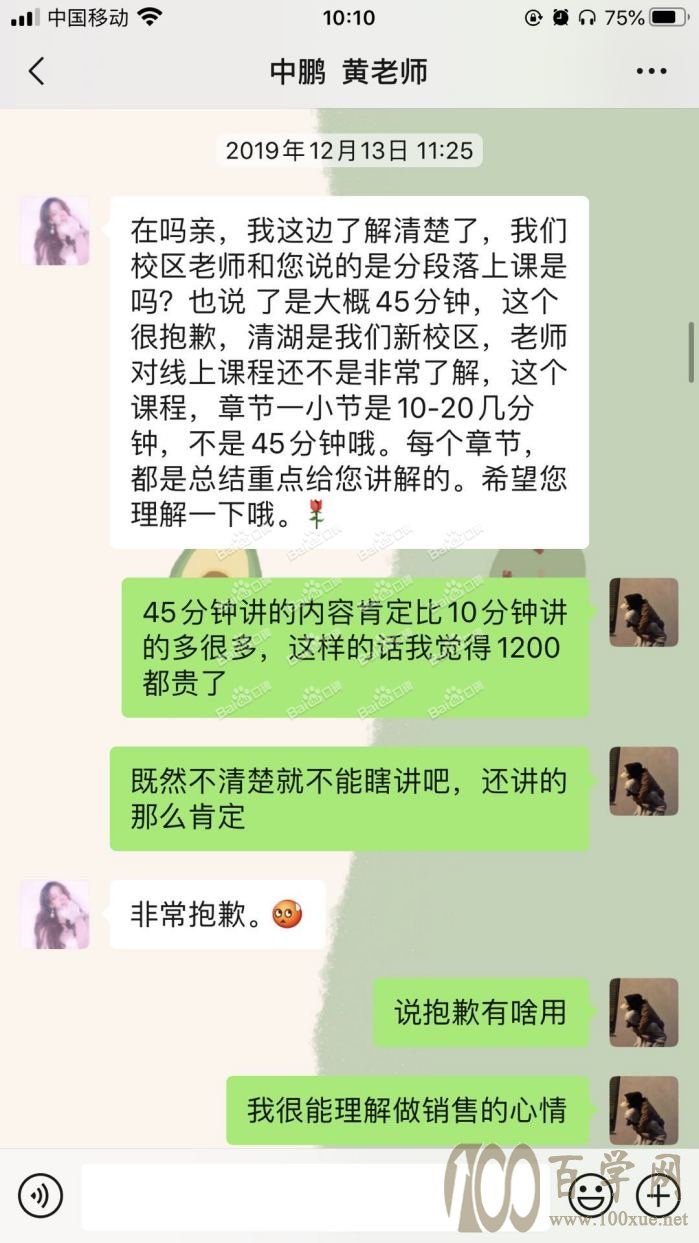Open the emoji picker
Image resolution: width=699 pixels, height=1243 pixels.
[590, 1194]
